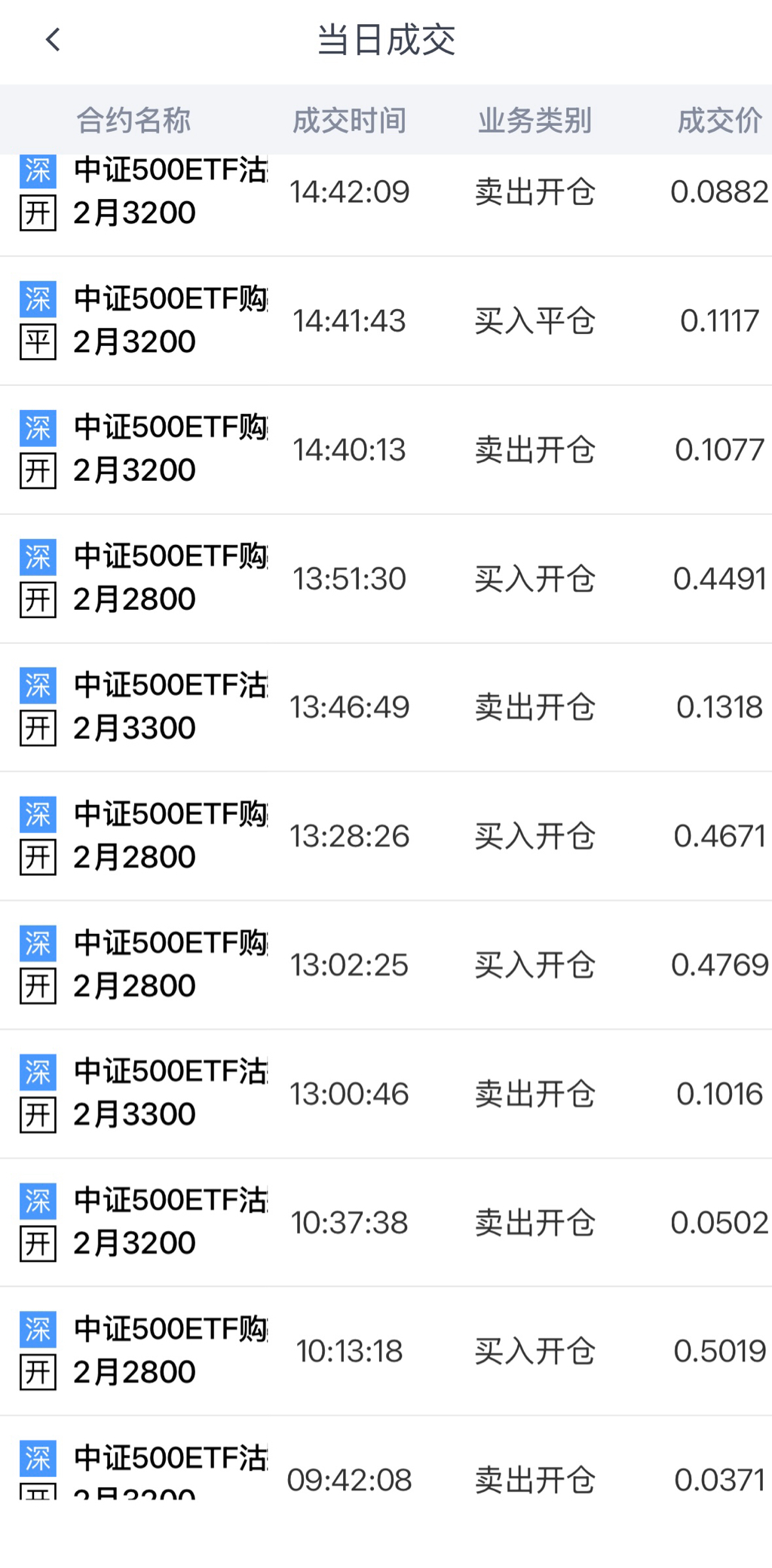Open the 14:41:43 买入平仓 trade record
The width and height of the screenshot is (772, 1568).
pos(386,321)
